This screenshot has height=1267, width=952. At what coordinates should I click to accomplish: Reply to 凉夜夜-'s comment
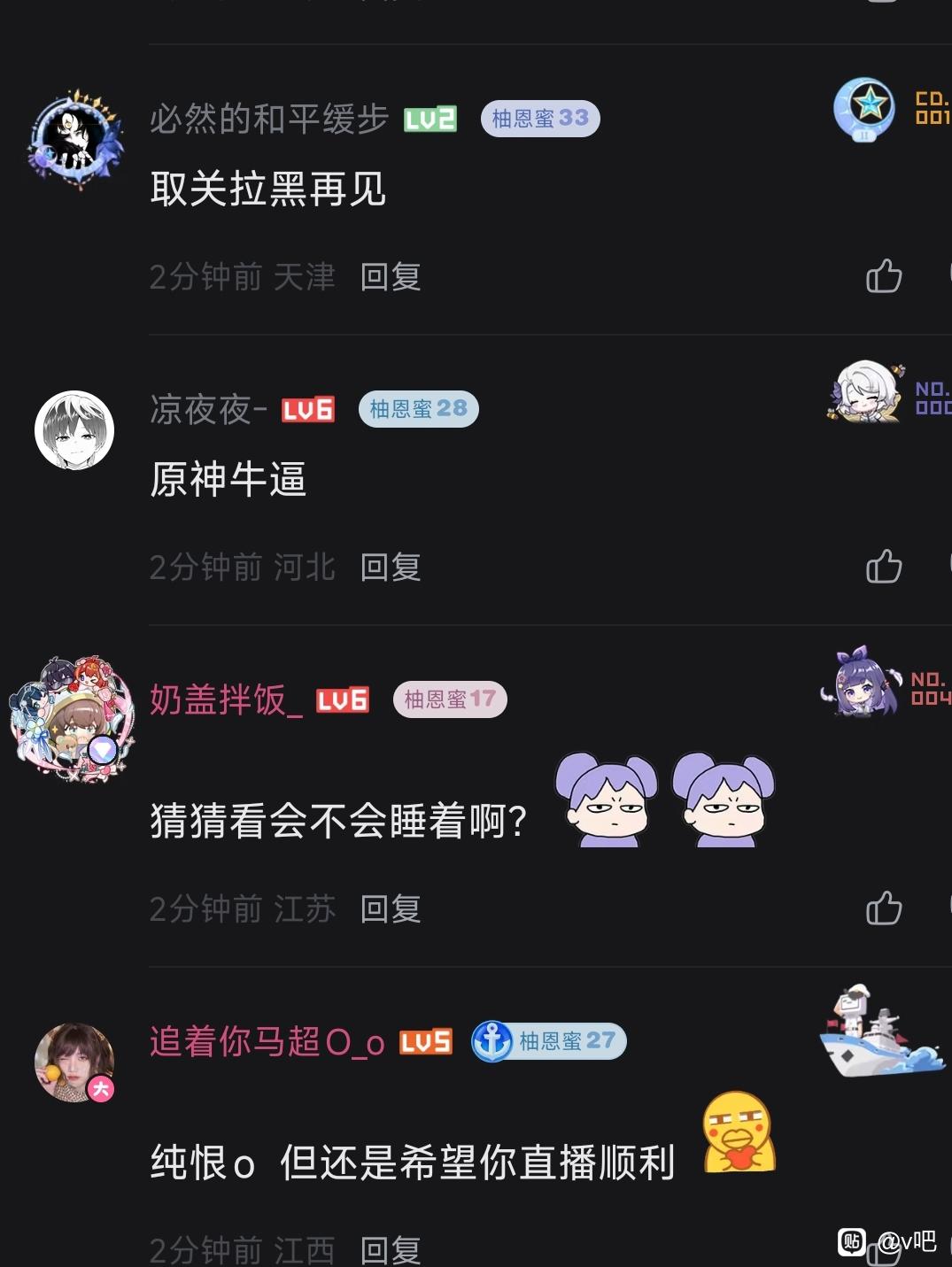(x=391, y=568)
